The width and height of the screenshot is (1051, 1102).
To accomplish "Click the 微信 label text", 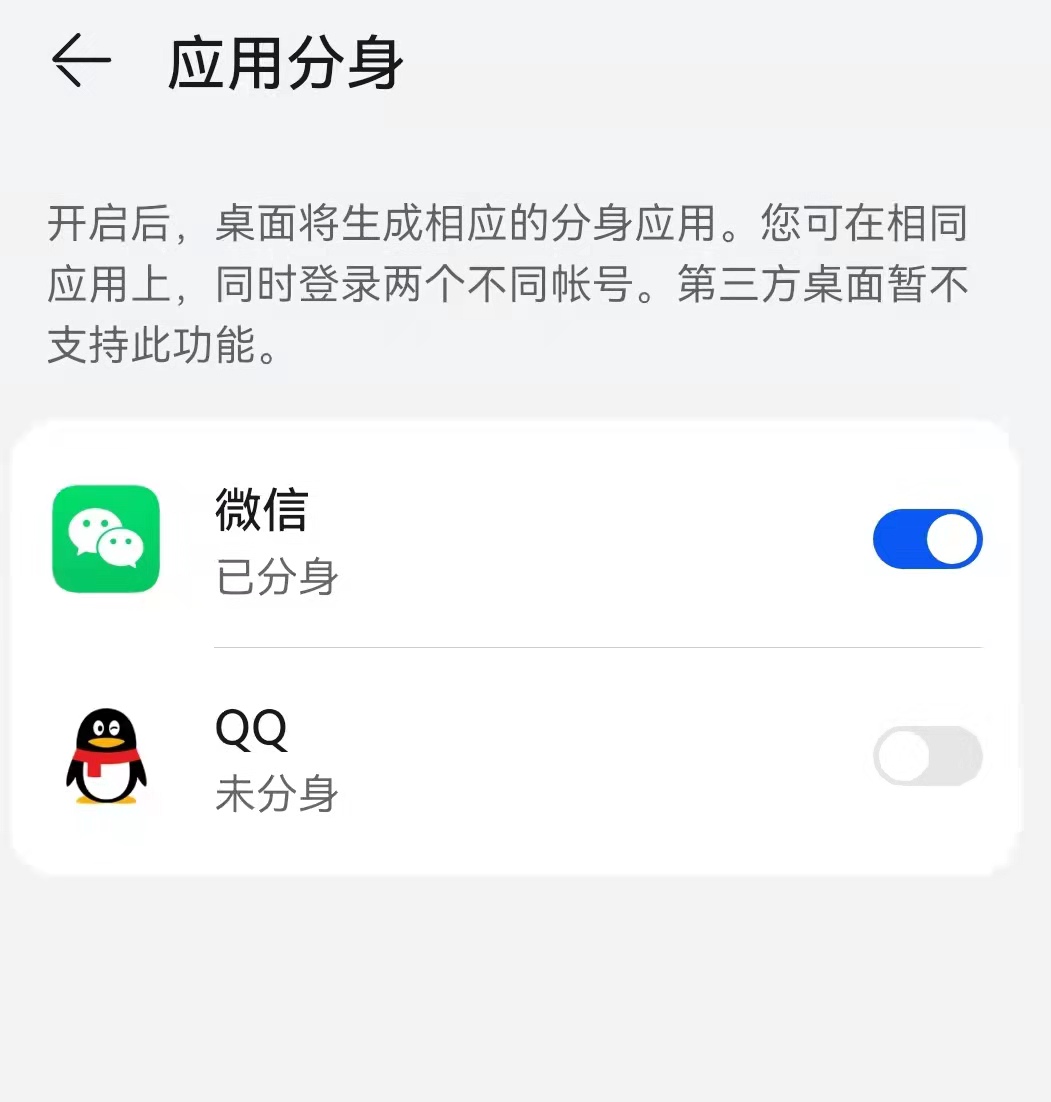I will [262, 512].
